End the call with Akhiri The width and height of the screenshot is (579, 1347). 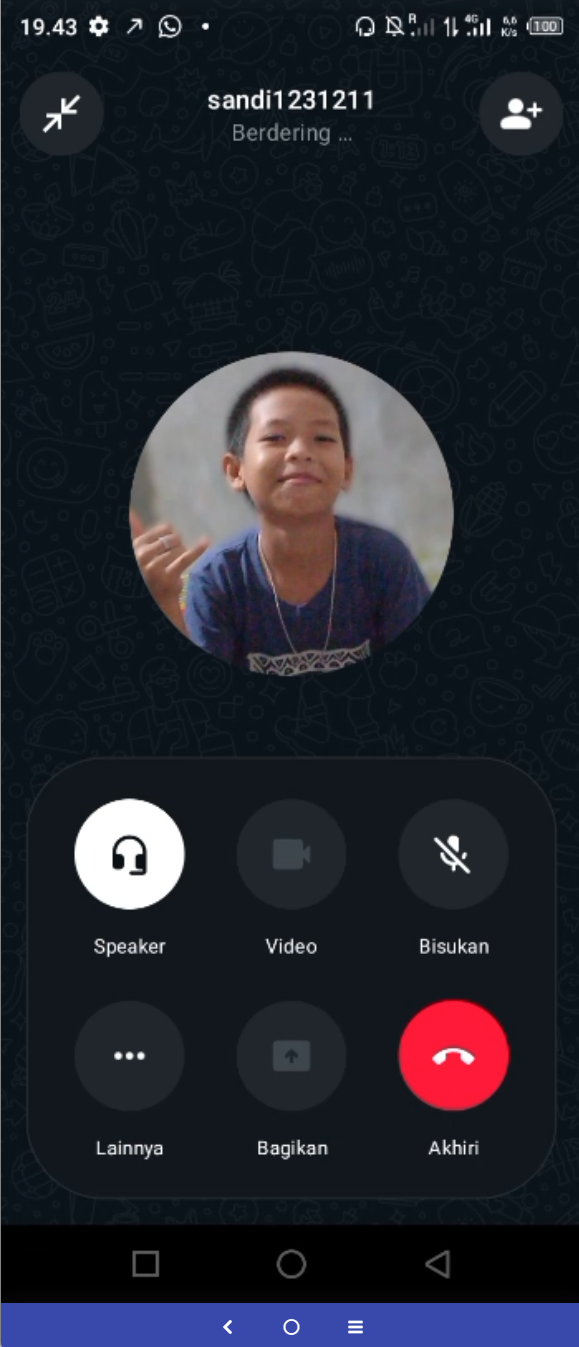[453, 1056]
